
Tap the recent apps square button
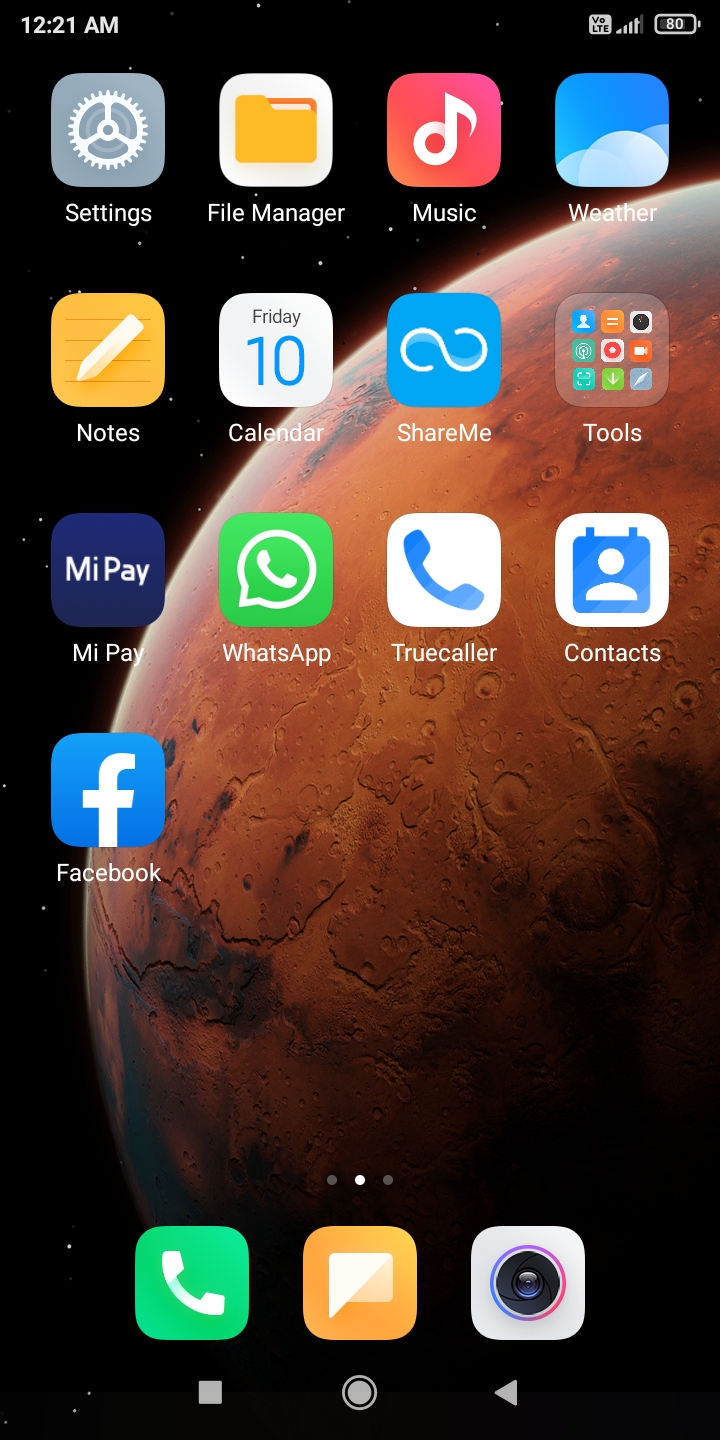(x=210, y=1392)
